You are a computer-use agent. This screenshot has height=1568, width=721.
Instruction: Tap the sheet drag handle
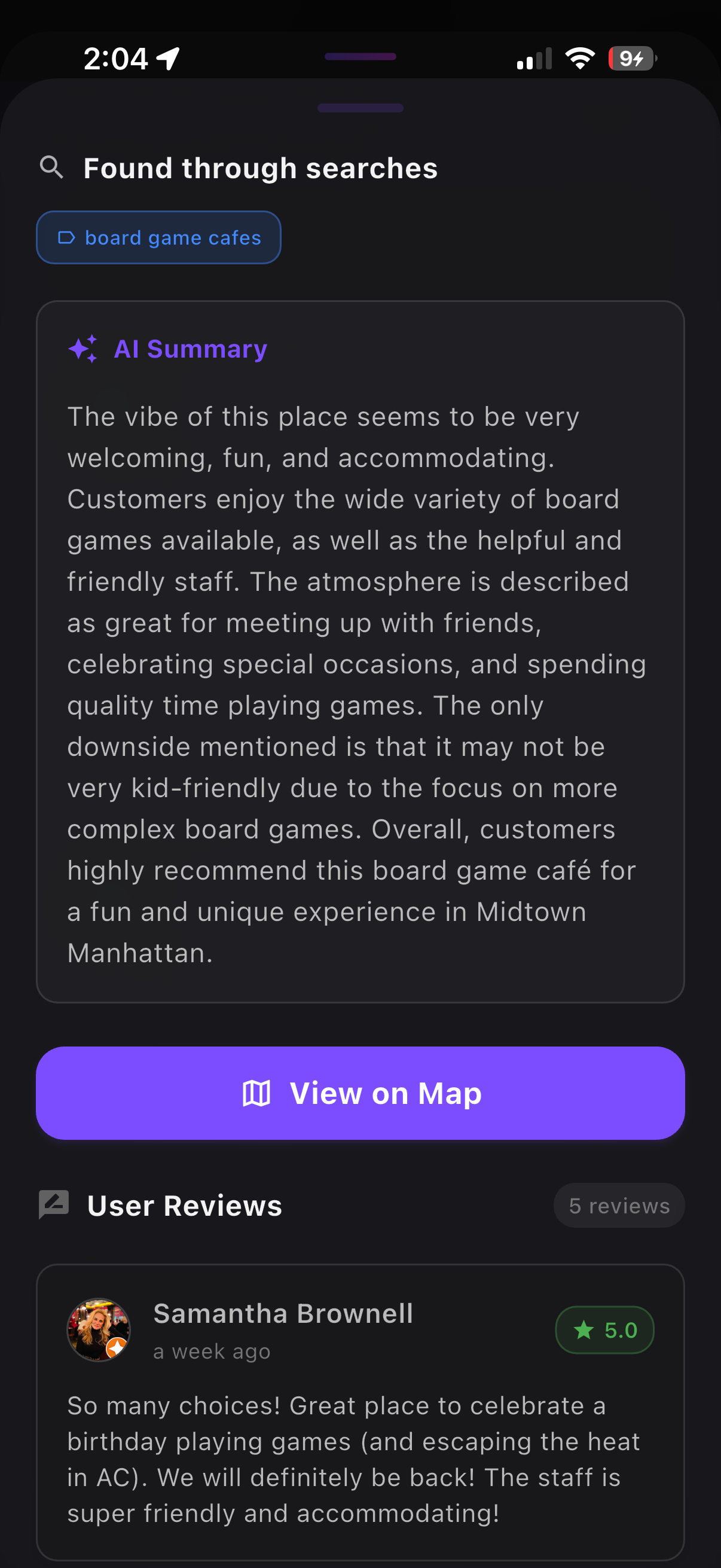360,108
